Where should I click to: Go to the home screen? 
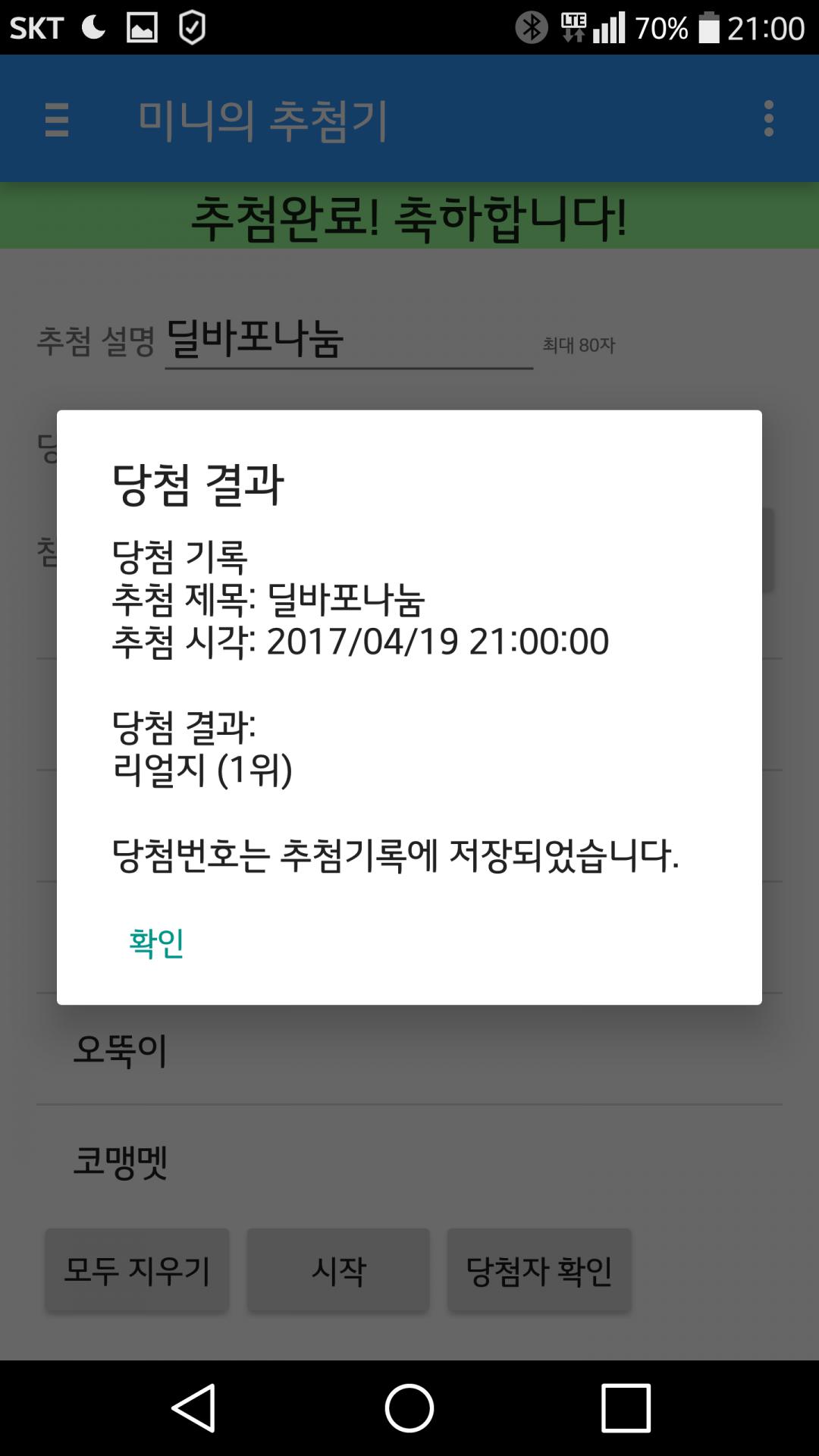coord(409,1407)
